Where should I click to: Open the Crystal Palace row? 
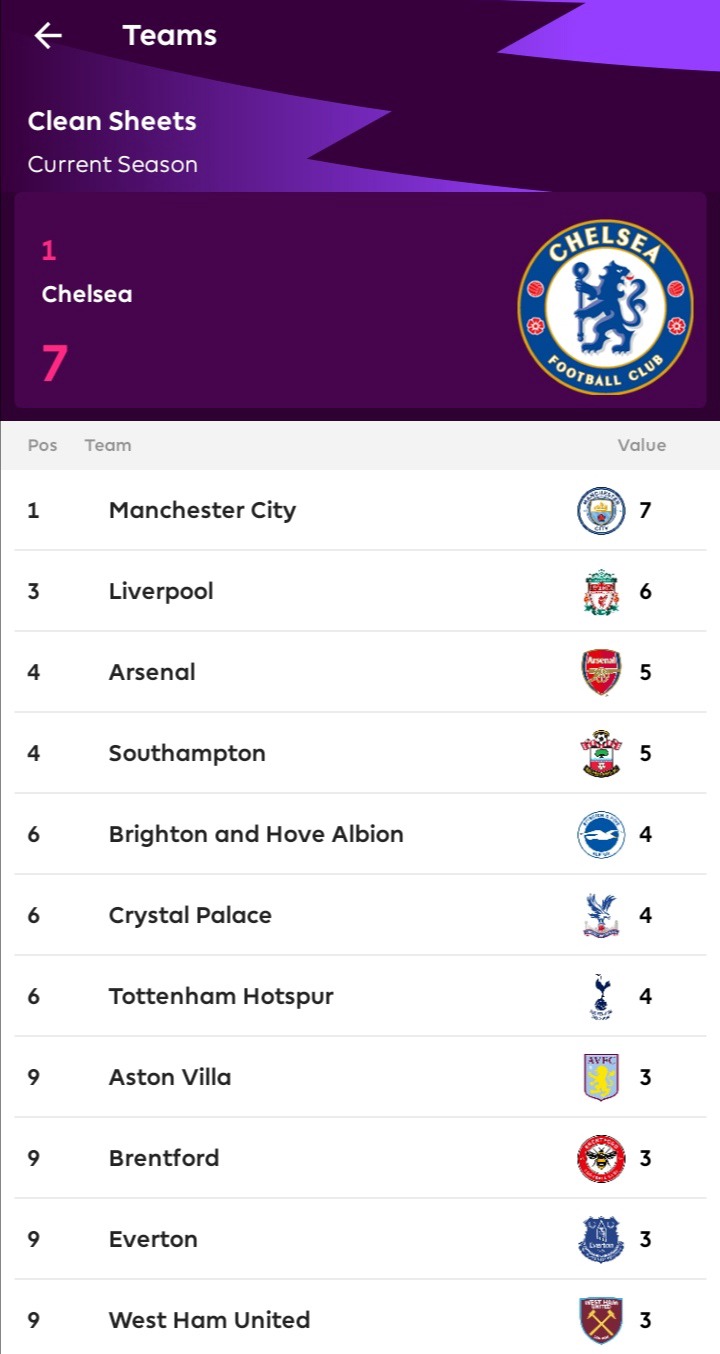[360, 915]
